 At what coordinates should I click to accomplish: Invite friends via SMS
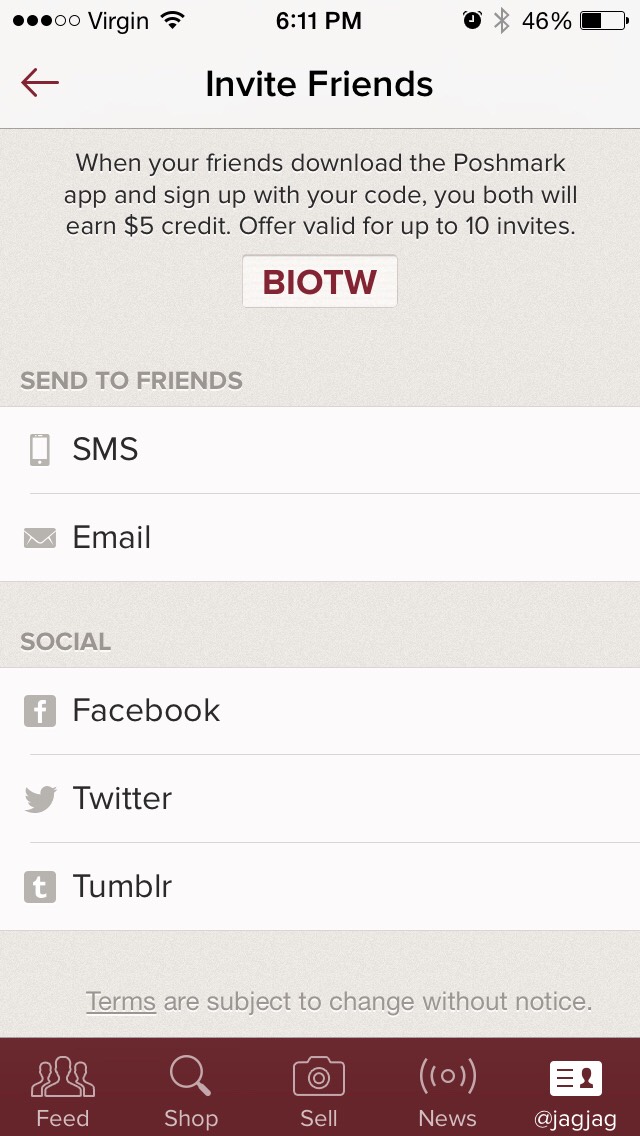320,450
